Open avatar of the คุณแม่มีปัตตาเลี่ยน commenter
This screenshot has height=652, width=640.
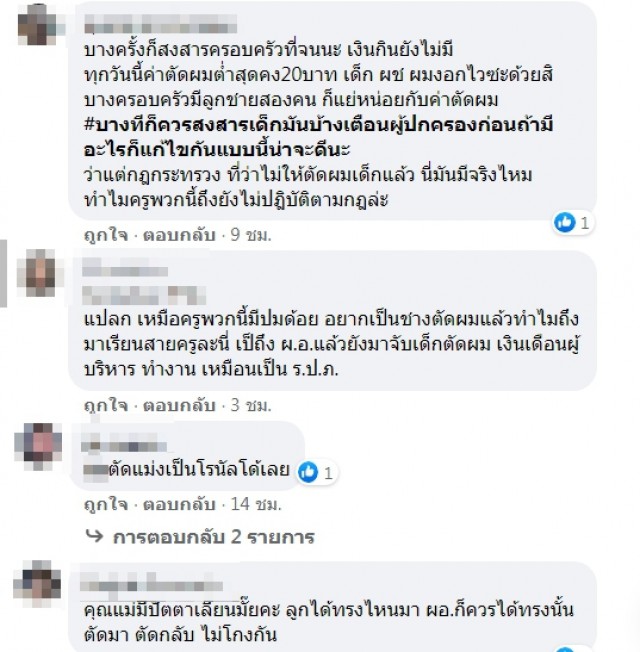[x=40, y=582]
